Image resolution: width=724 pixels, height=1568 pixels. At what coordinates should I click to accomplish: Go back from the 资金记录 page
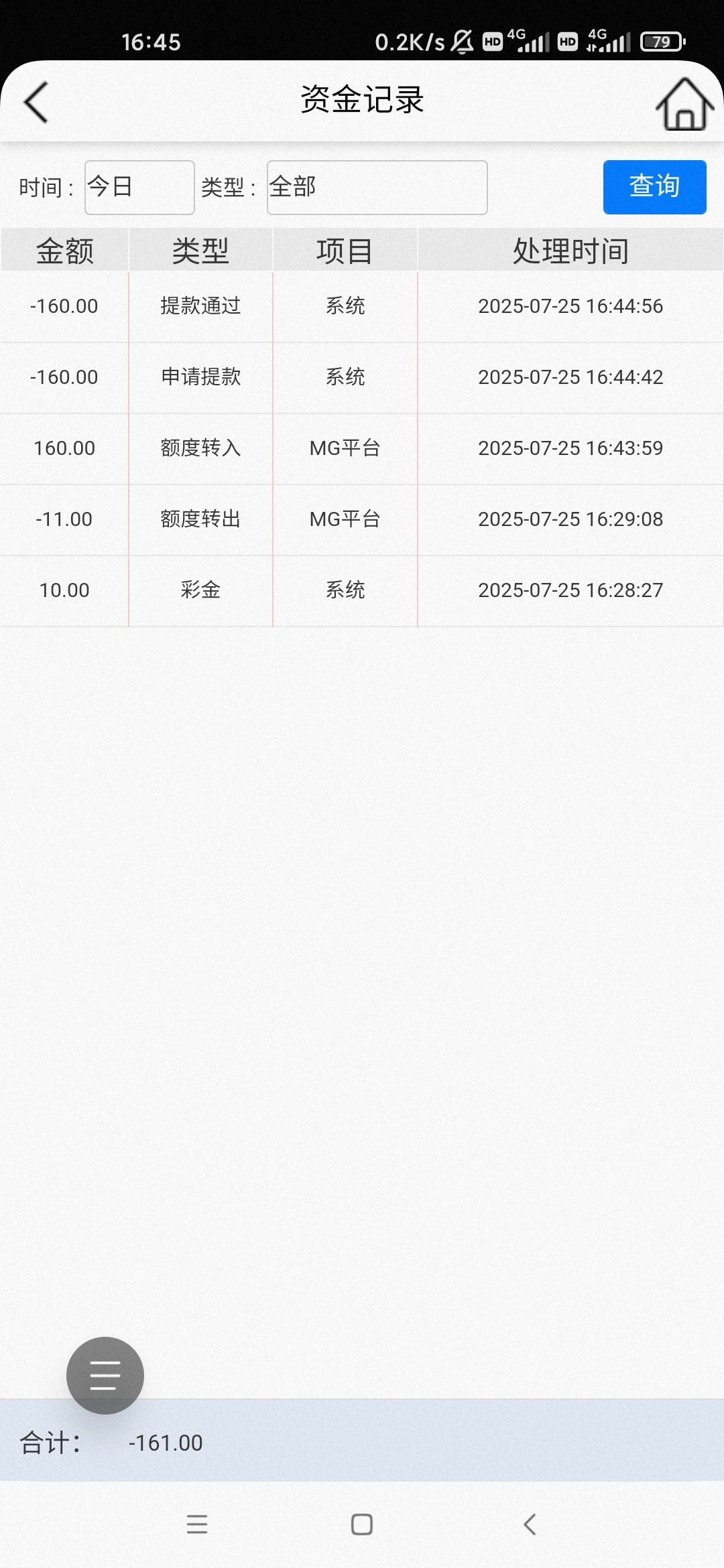[36, 103]
